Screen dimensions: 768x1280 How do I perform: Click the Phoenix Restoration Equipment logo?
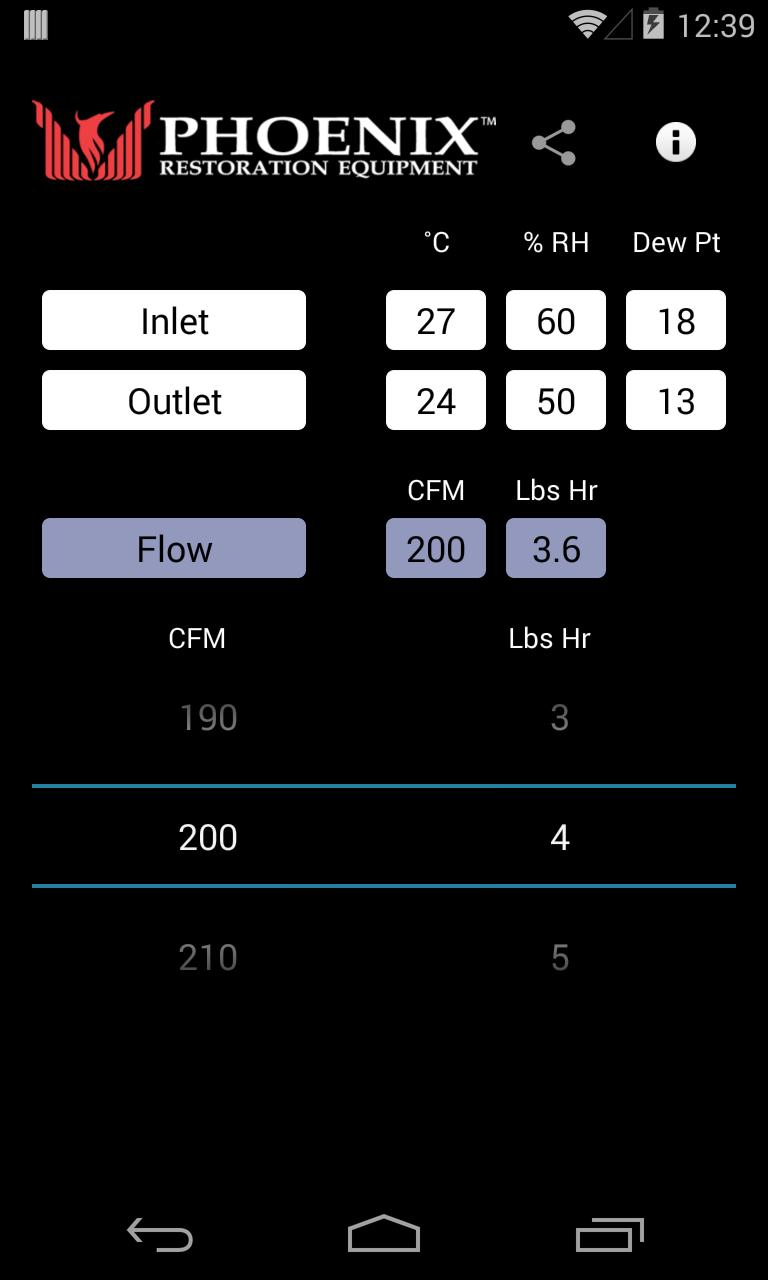(x=260, y=140)
